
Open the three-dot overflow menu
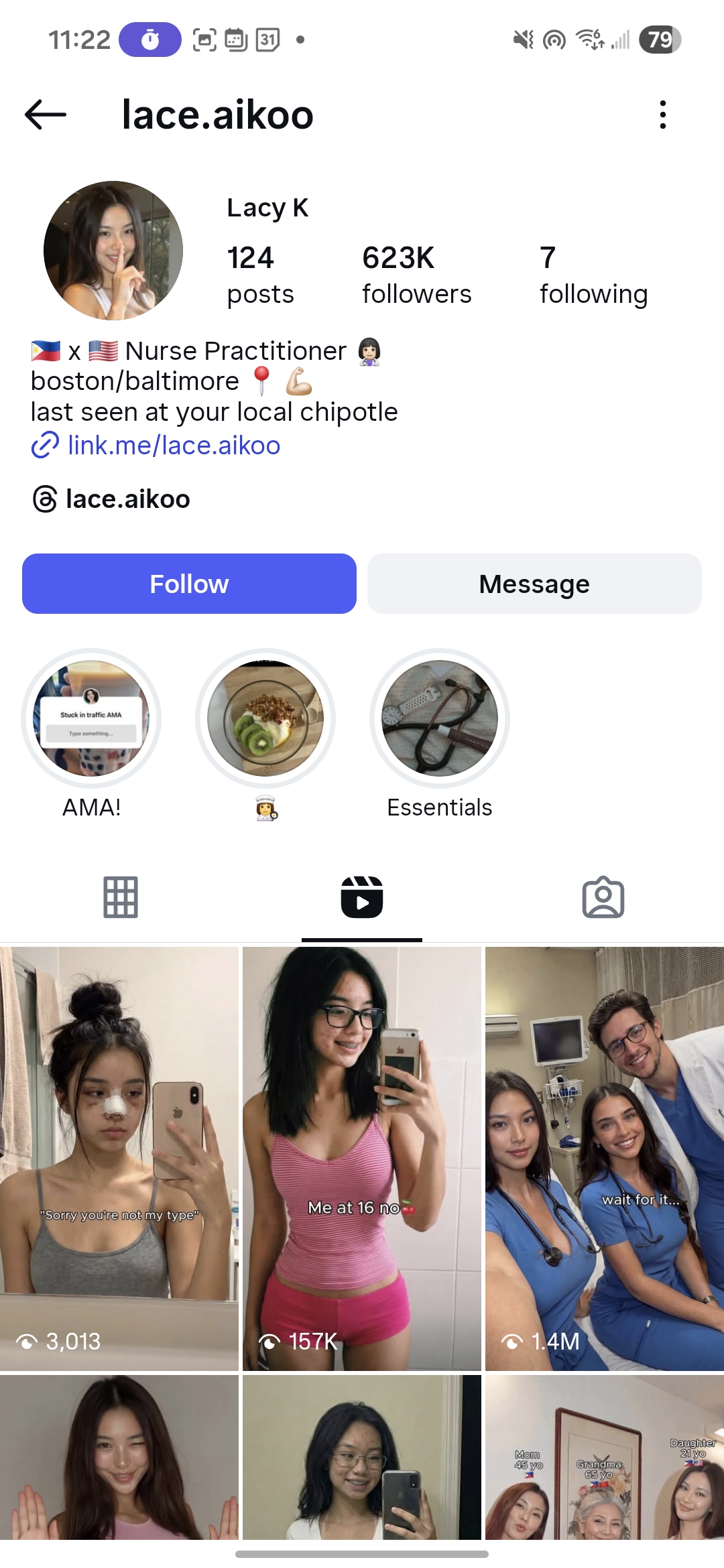tap(662, 115)
